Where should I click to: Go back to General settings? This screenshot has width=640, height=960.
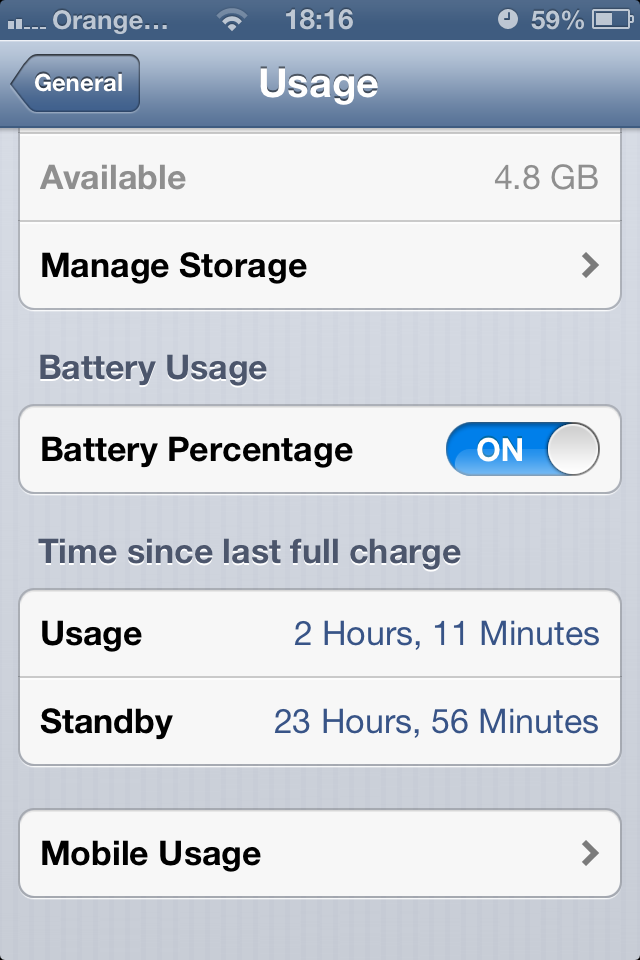click(x=75, y=83)
